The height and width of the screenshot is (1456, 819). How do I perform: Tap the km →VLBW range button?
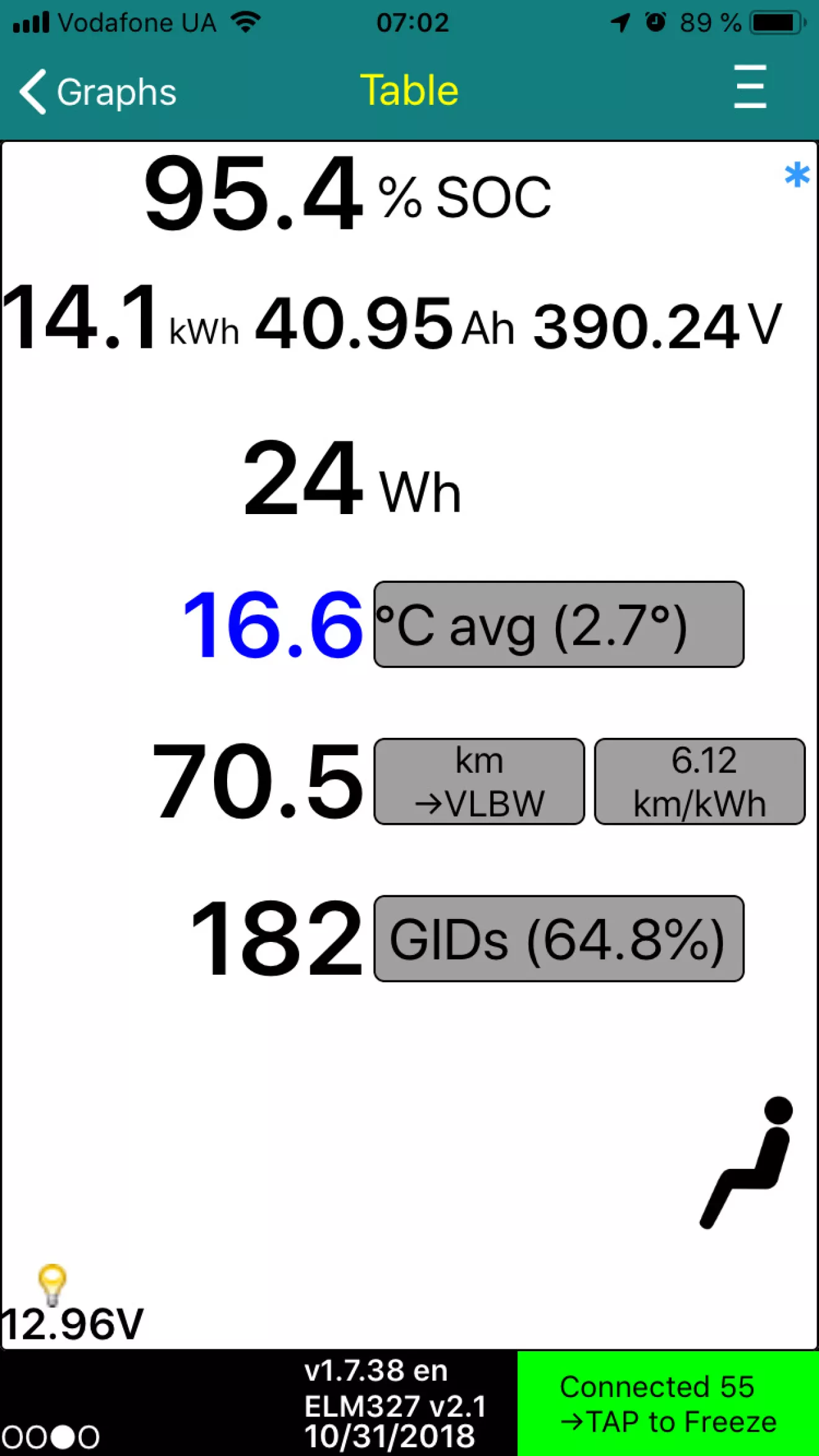tap(479, 781)
